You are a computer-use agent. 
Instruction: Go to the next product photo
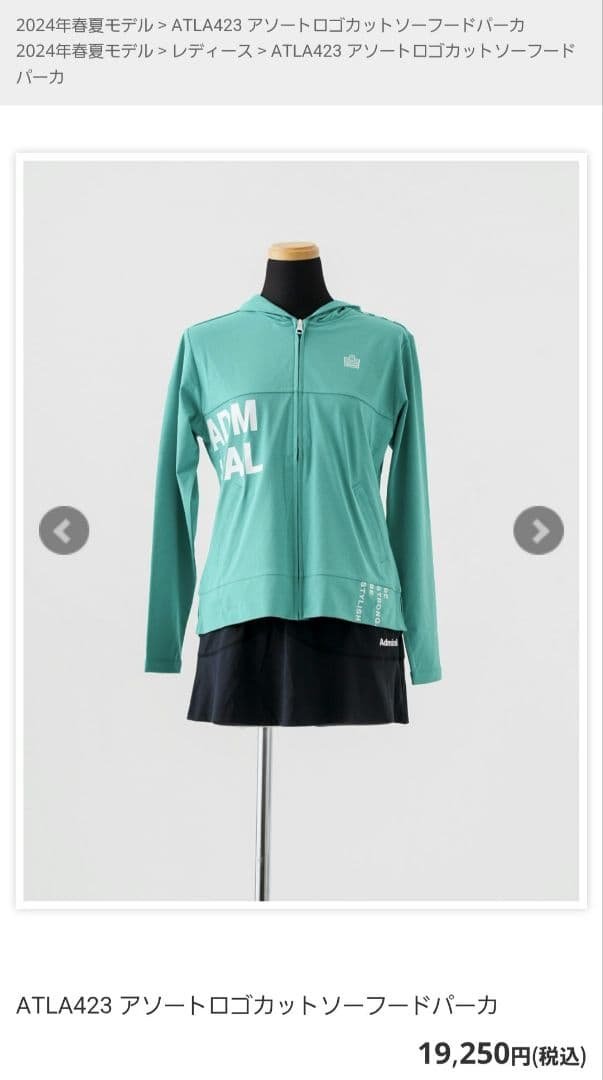[538, 531]
